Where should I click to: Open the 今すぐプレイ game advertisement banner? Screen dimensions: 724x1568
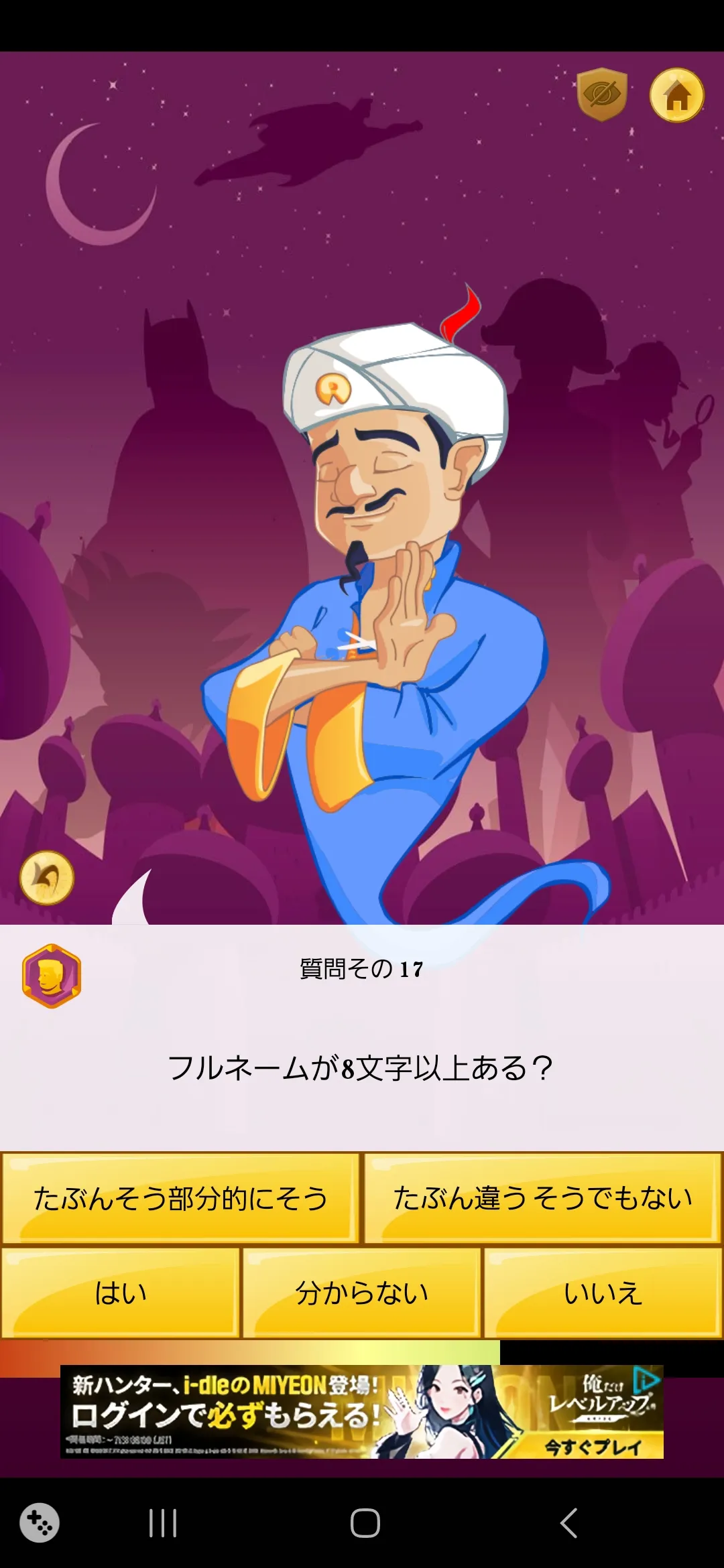pos(362,1411)
